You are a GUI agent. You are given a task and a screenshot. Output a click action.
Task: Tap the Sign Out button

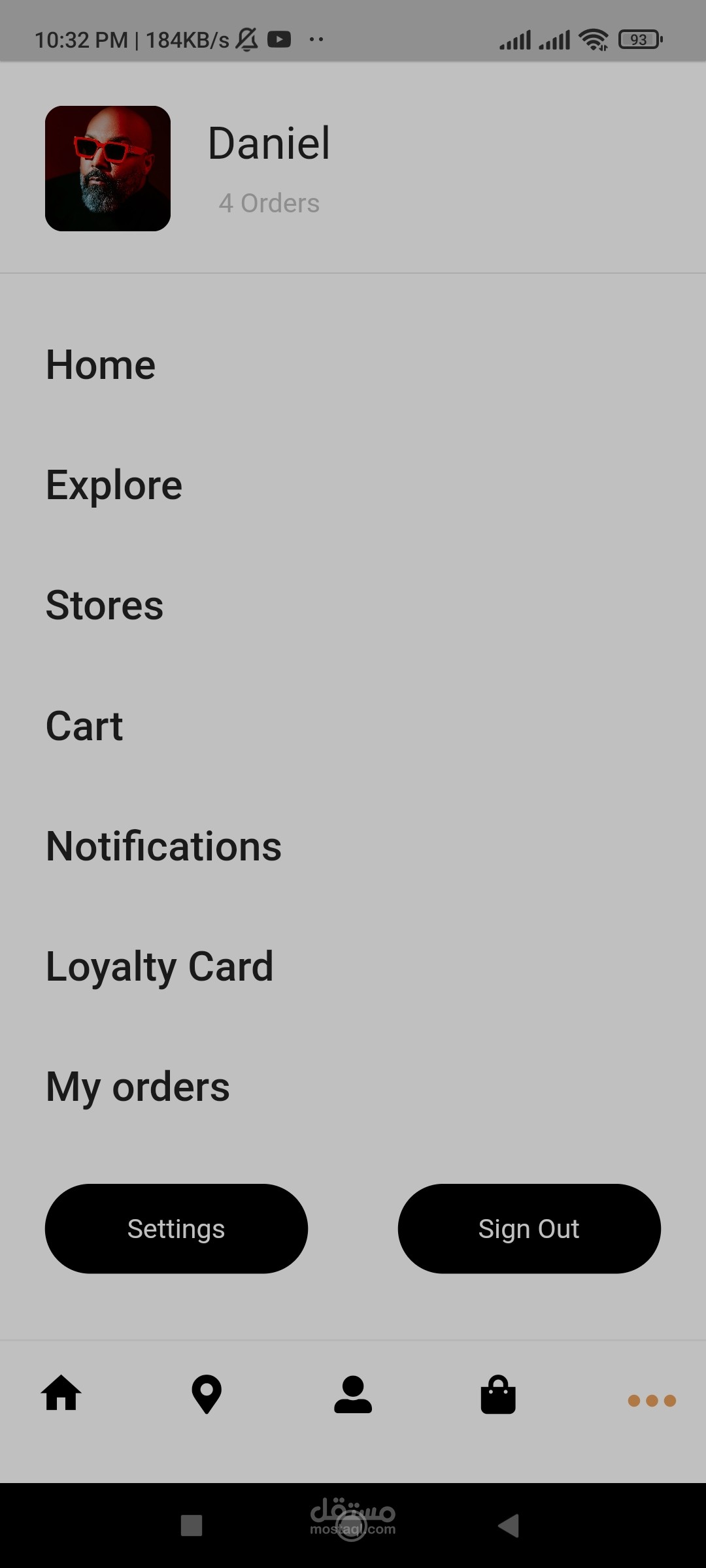(529, 1229)
